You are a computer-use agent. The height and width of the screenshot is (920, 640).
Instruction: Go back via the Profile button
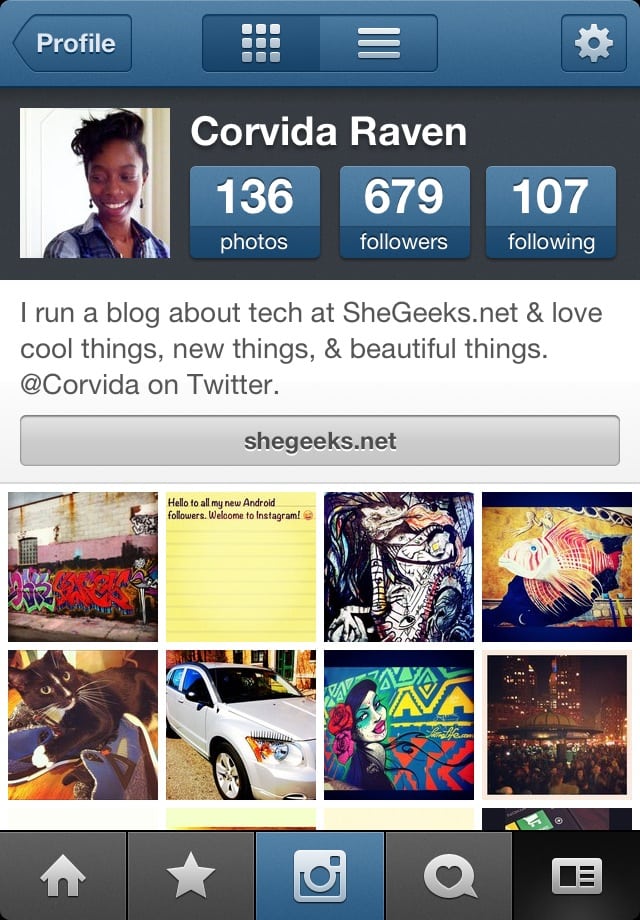(72, 43)
